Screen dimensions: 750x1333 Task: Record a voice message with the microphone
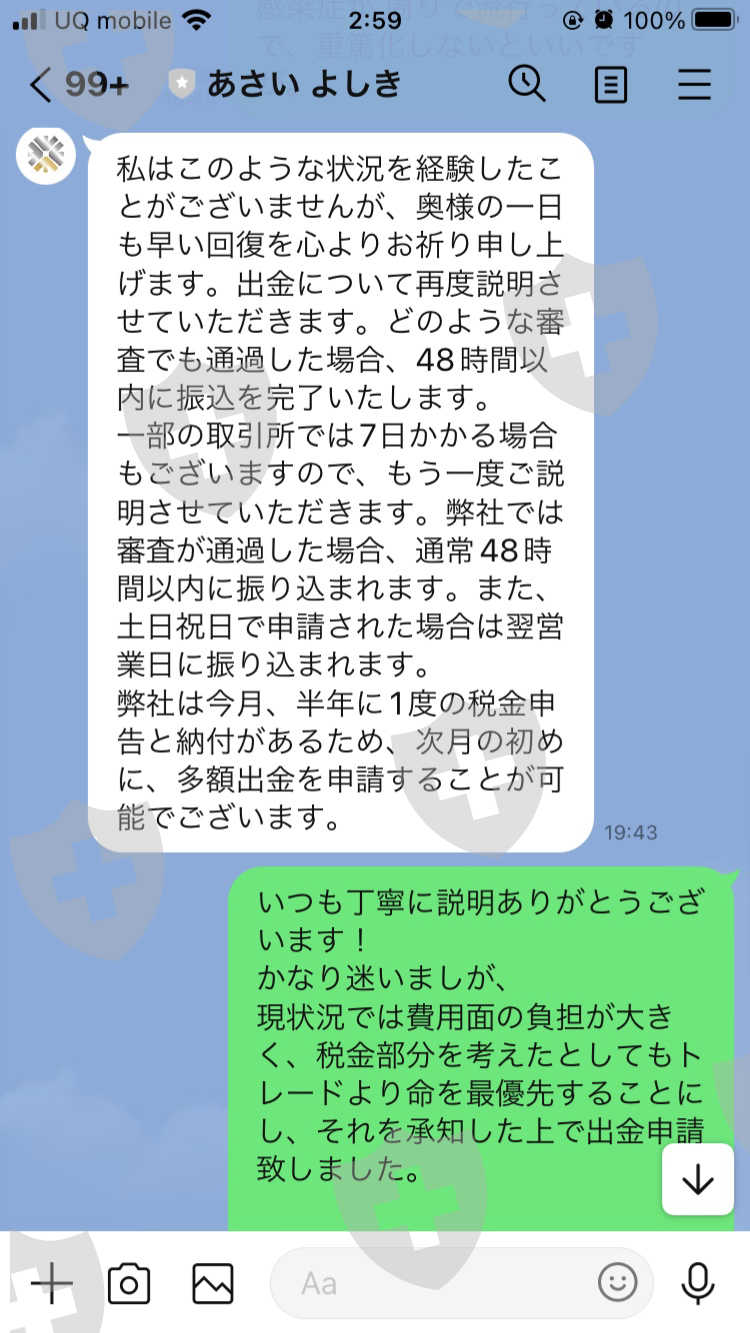(697, 1283)
